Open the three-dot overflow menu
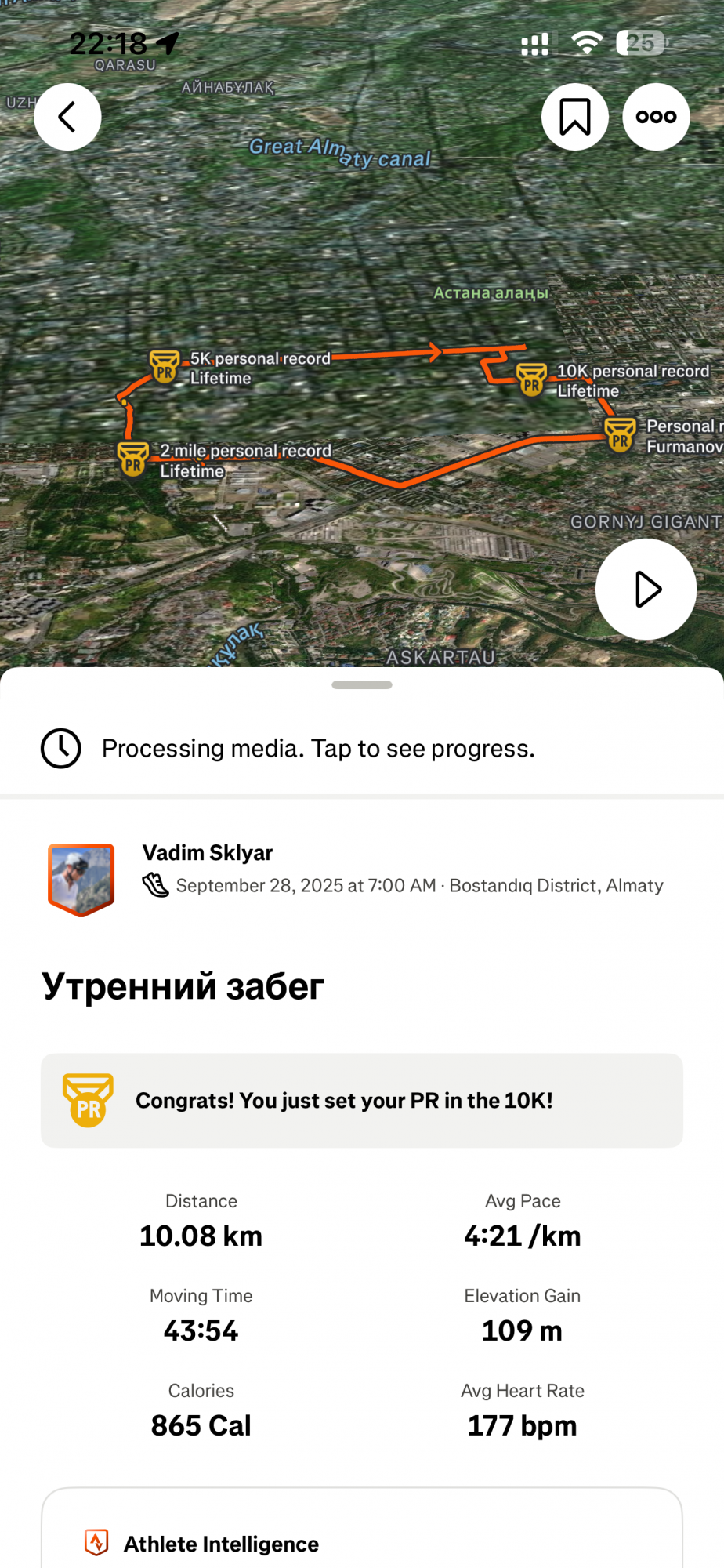Screen dimensions: 724x1568 pyautogui.click(x=656, y=117)
